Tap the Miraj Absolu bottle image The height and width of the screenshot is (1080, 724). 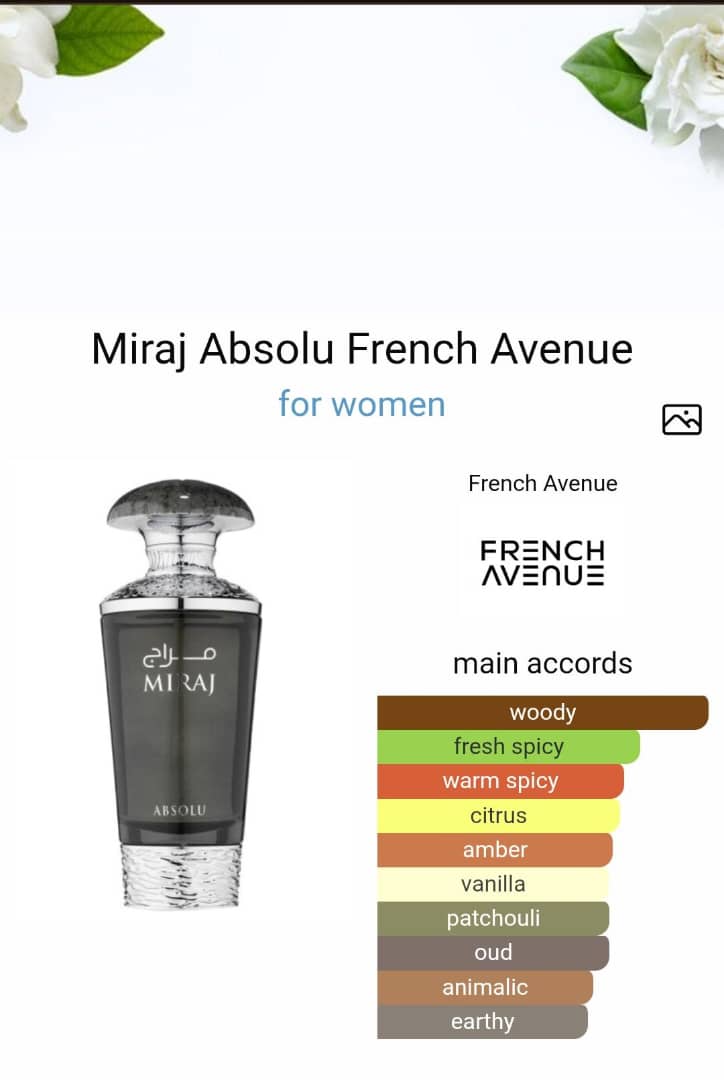(181, 694)
